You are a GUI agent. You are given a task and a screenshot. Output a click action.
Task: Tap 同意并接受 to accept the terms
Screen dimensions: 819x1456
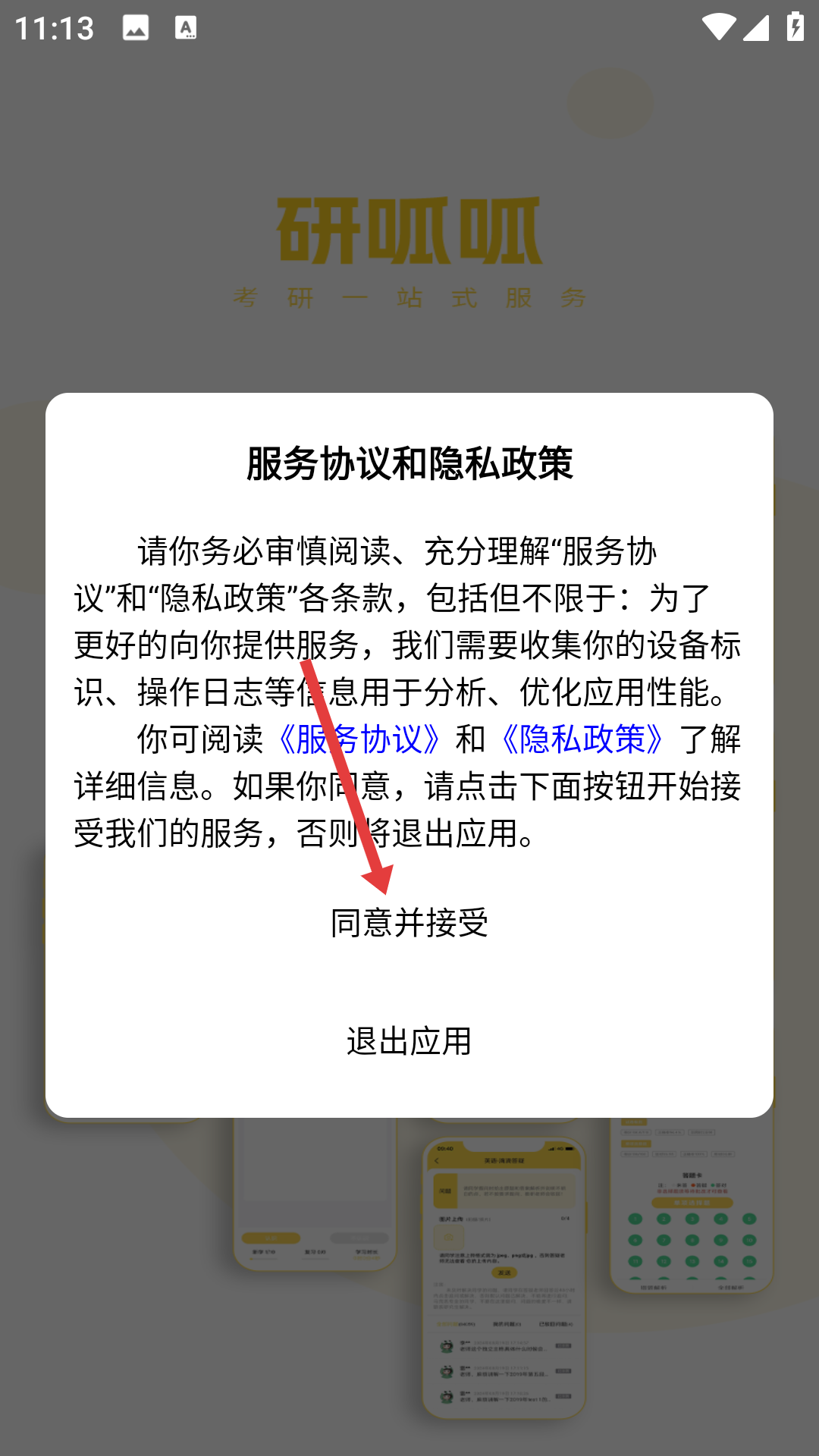[409, 923]
